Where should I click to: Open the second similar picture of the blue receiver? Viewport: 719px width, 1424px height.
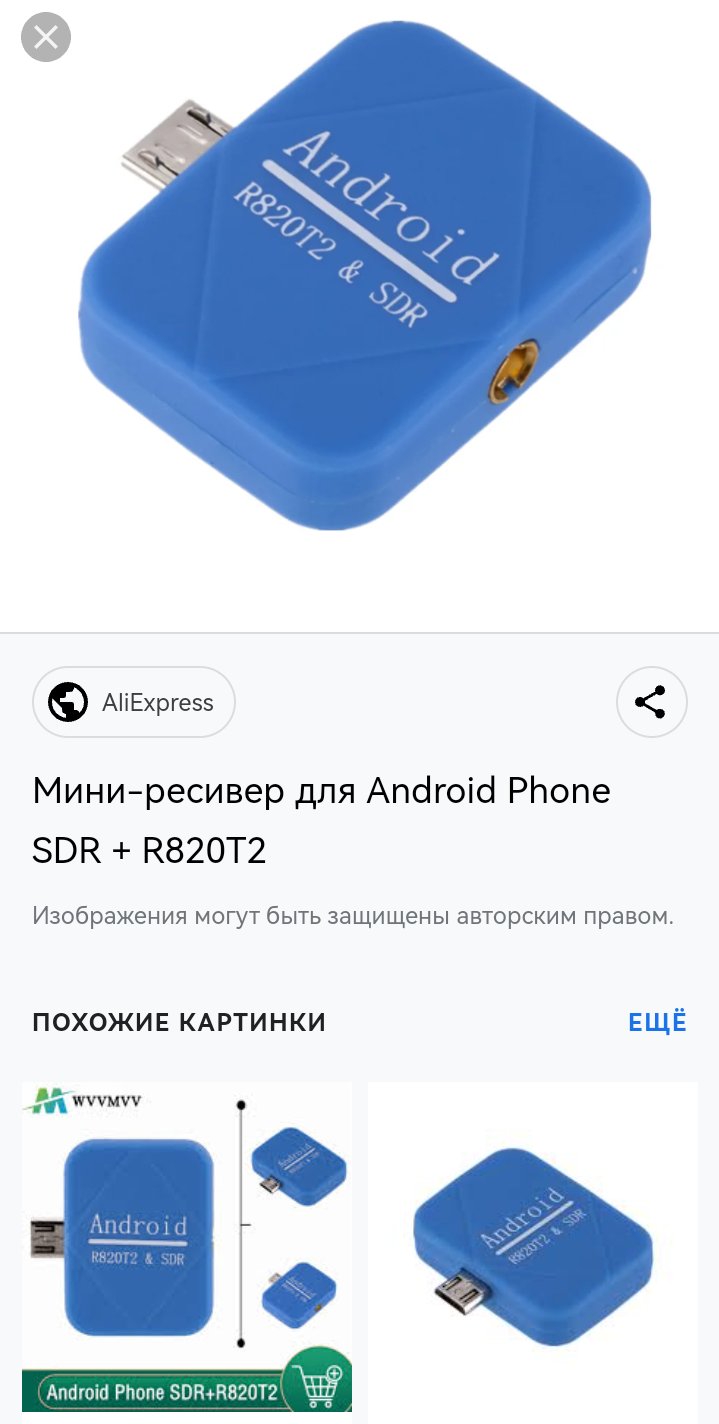click(x=532, y=1252)
